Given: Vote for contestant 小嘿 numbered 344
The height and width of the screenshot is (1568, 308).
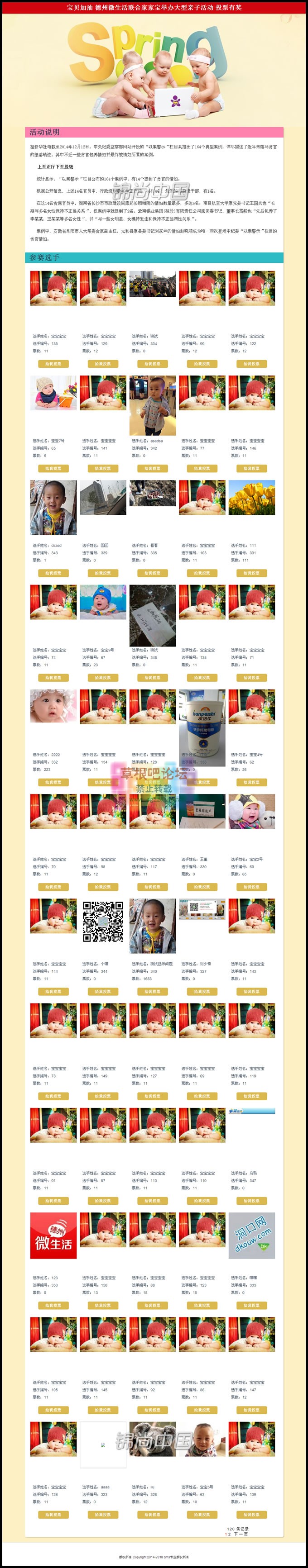Looking at the screenshot, I should [103, 992].
